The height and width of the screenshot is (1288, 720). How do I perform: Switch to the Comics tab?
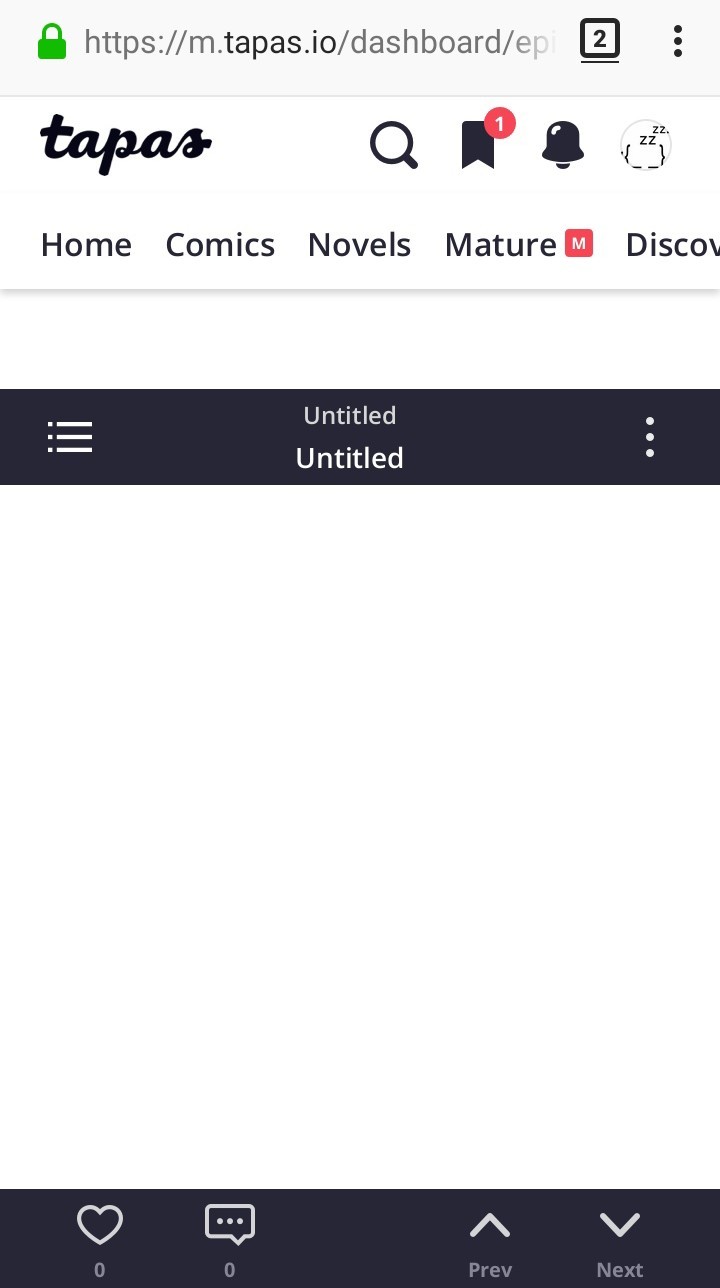[220, 245]
